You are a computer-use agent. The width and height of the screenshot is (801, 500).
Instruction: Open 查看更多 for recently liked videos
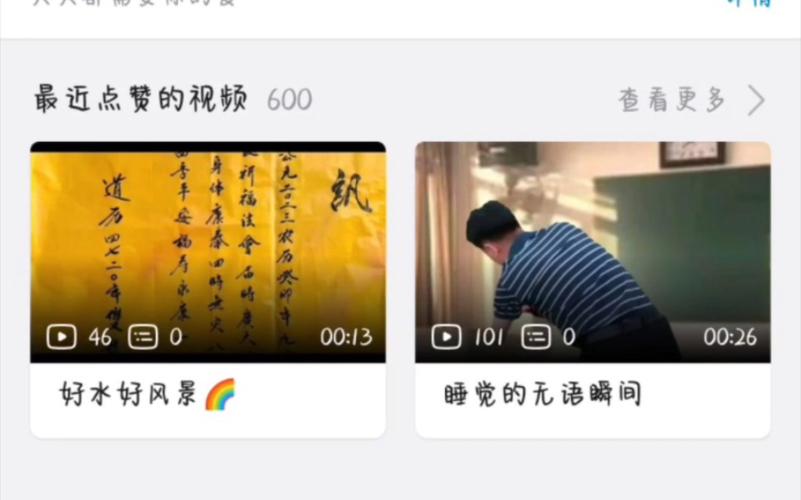[690, 100]
